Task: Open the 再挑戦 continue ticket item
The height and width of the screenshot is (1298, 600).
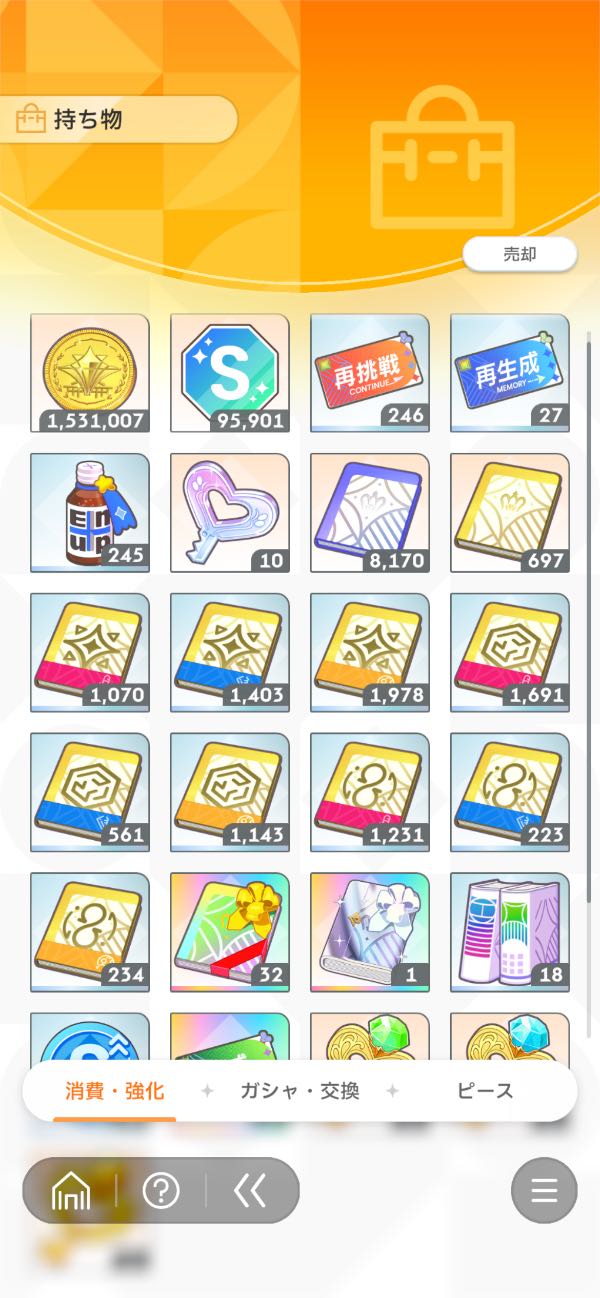Action: pyautogui.click(x=370, y=373)
